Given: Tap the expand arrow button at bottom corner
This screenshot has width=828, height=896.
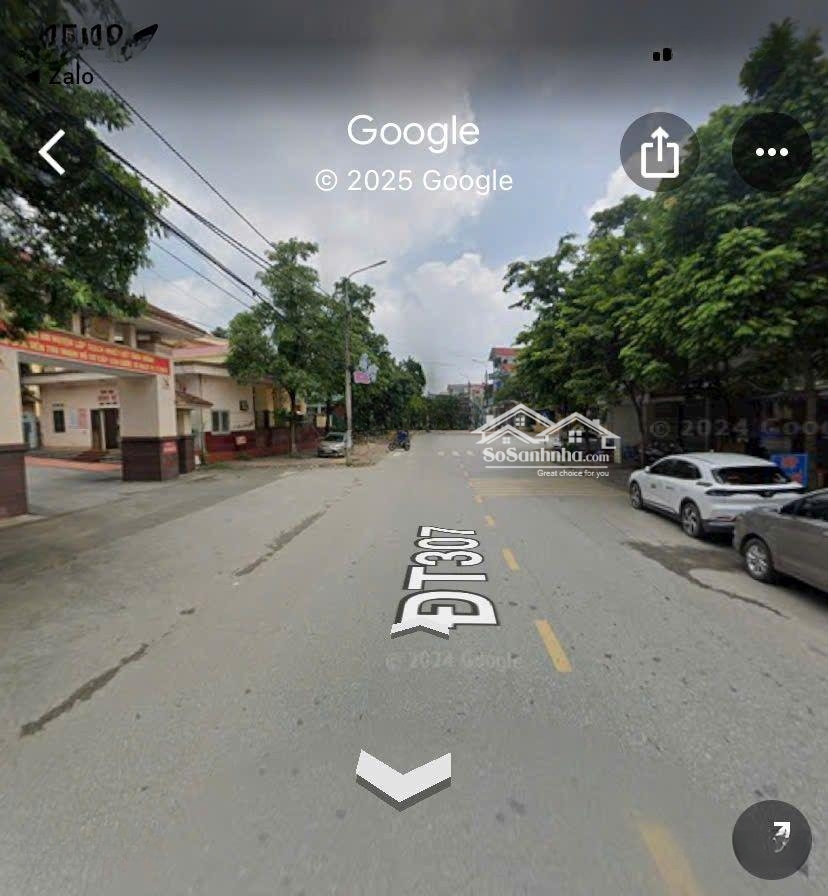Looking at the screenshot, I should pyautogui.click(x=771, y=839).
